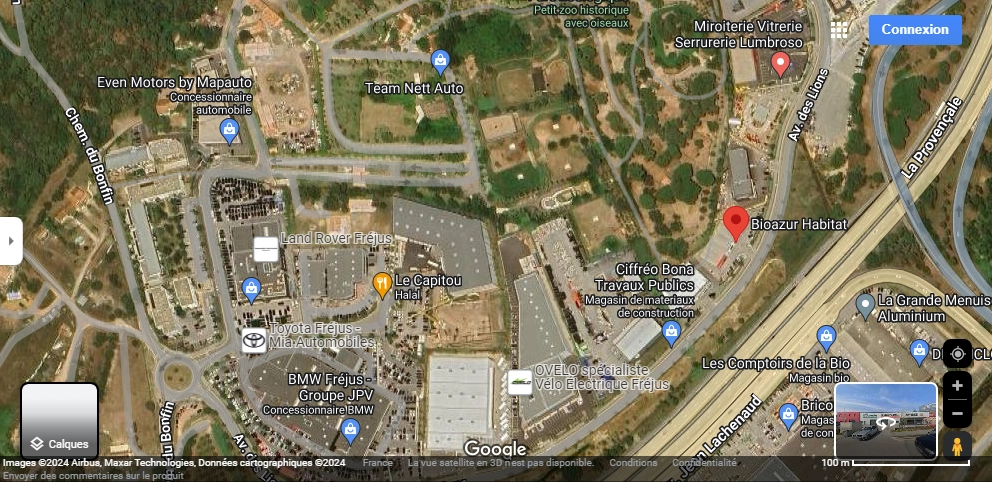Open the Street View photo preview

click(x=885, y=421)
